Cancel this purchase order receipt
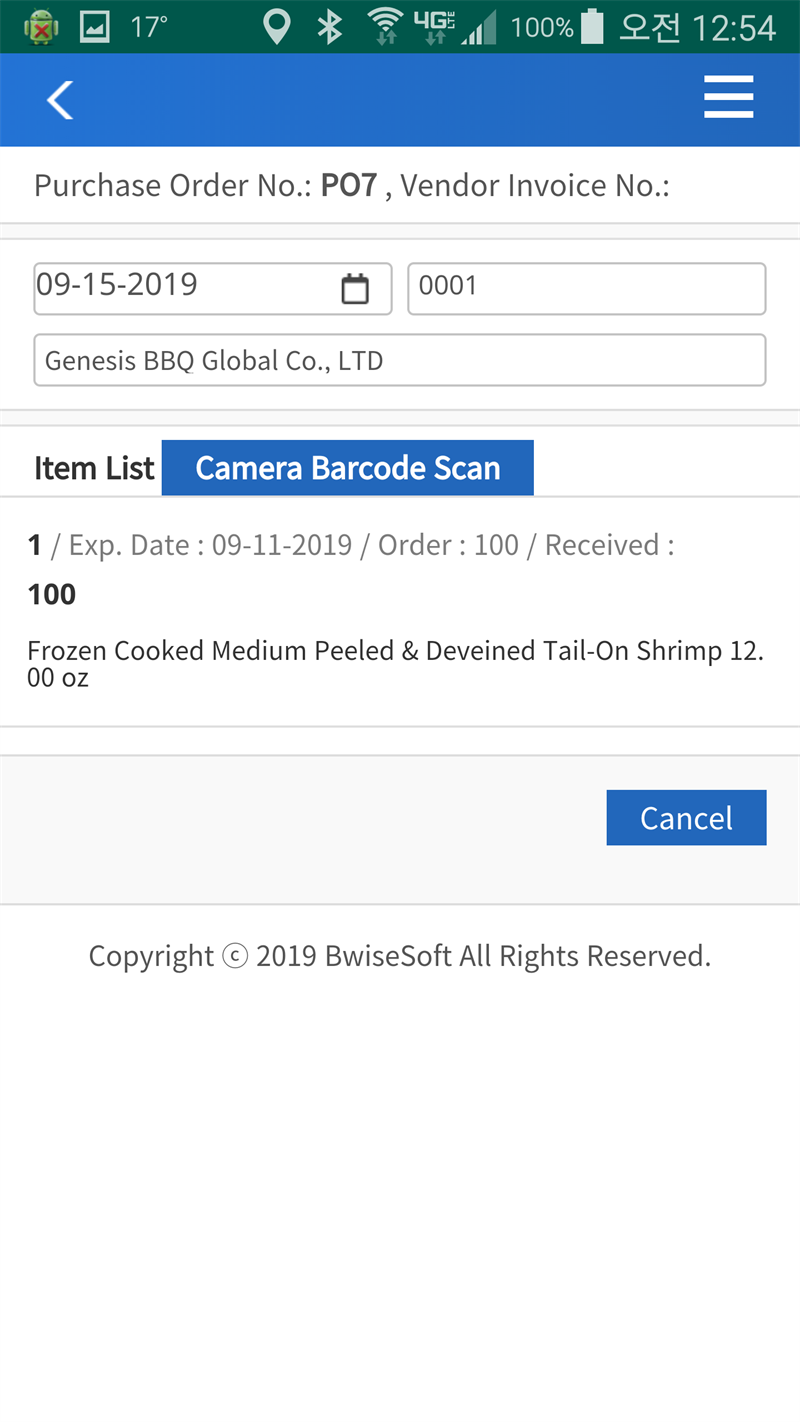 (x=686, y=818)
